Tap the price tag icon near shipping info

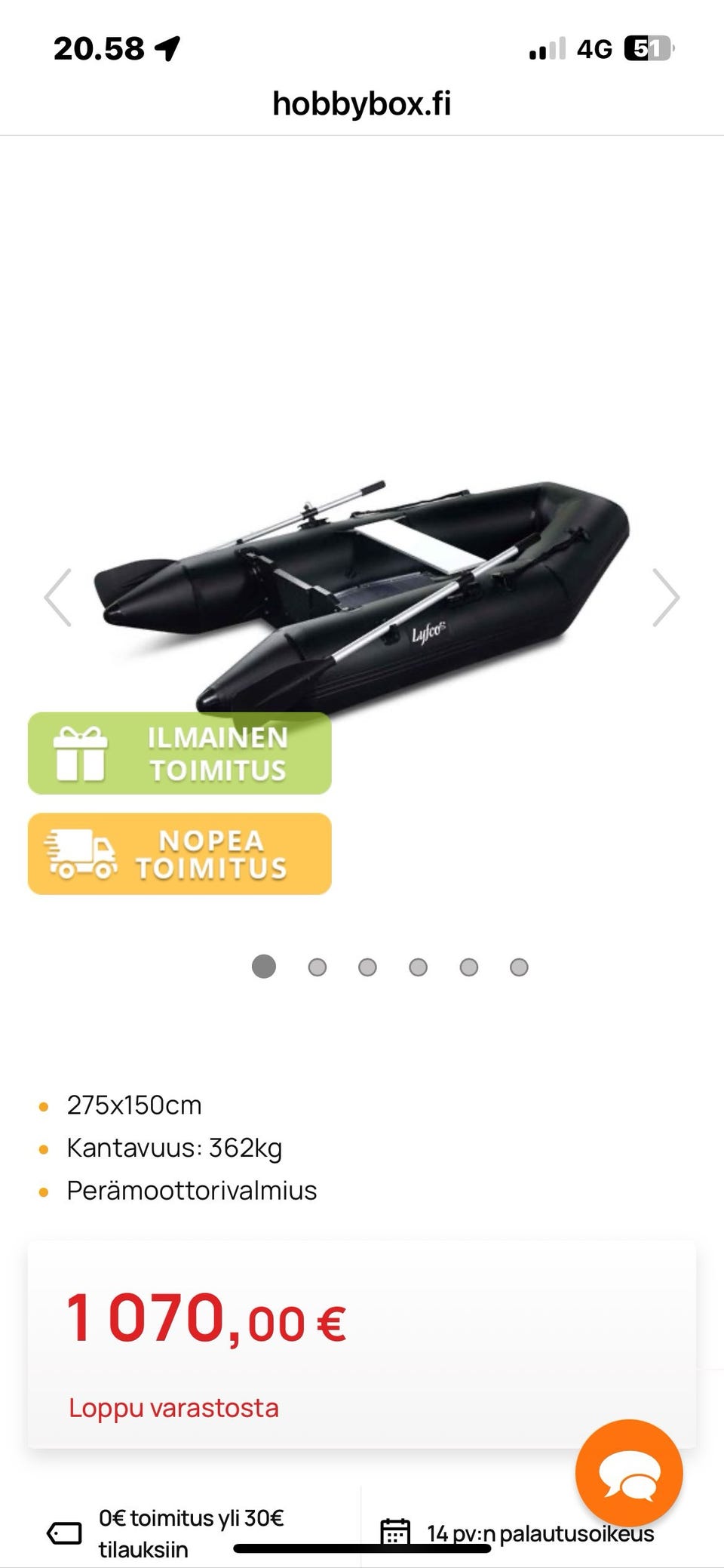pos(64,1534)
